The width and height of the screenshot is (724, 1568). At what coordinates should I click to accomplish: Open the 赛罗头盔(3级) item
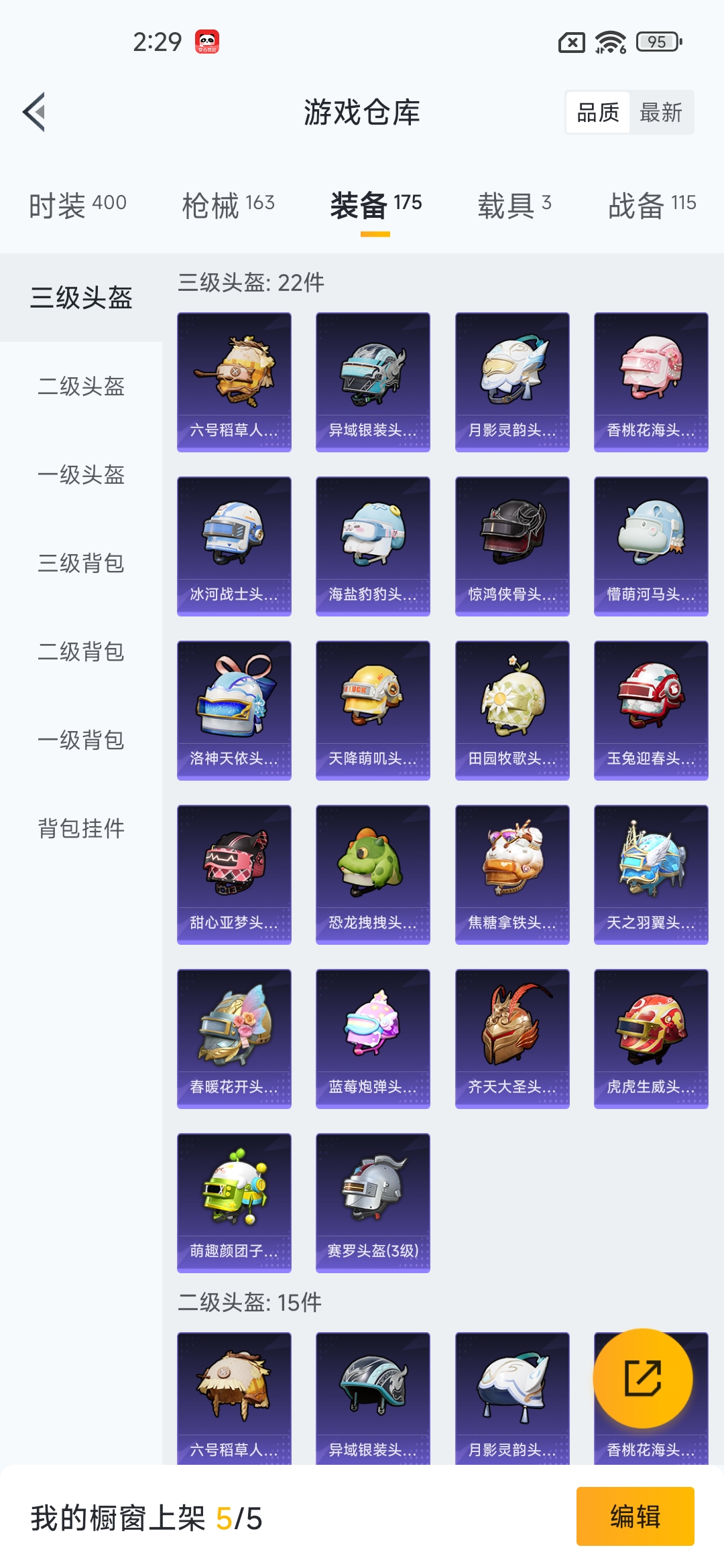[373, 1202]
